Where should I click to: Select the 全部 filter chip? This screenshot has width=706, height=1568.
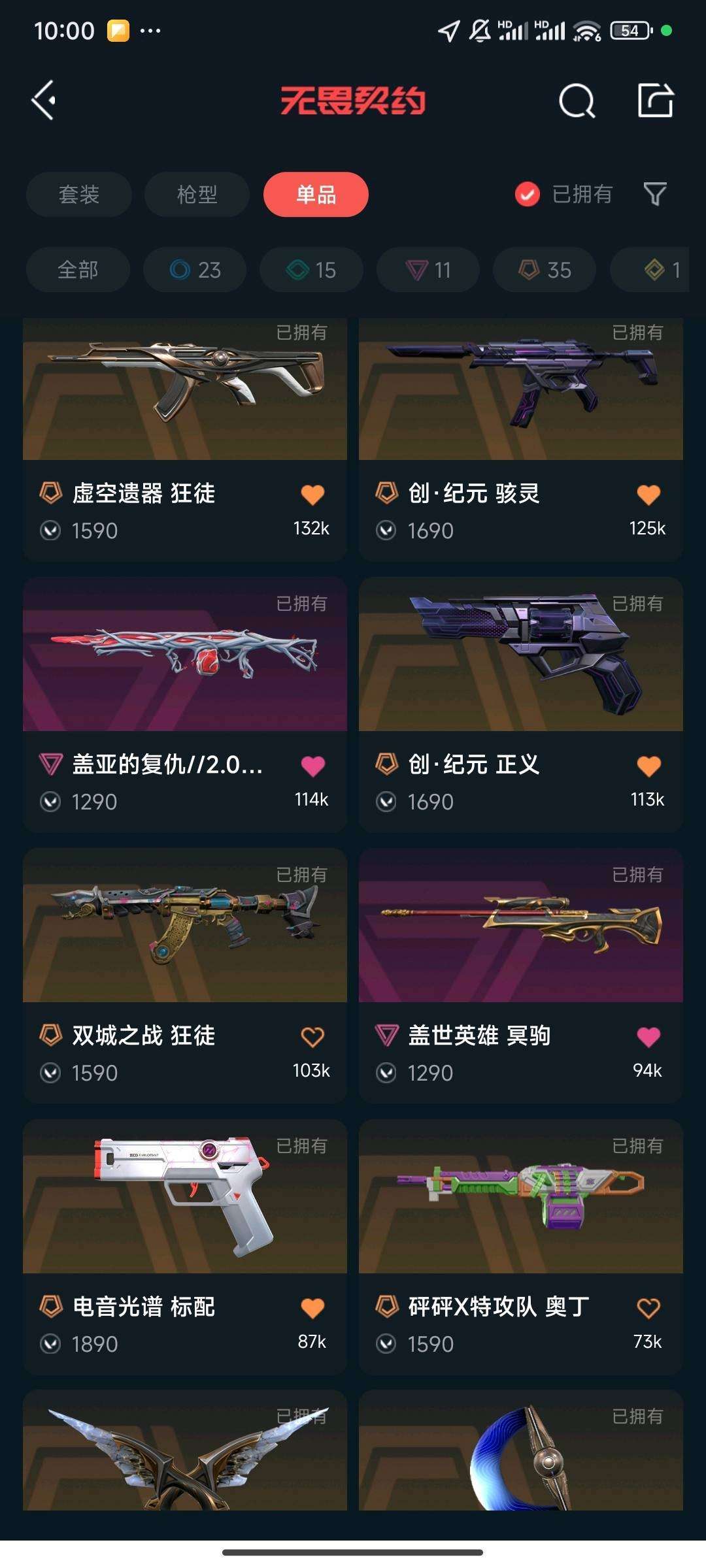pos(78,270)
